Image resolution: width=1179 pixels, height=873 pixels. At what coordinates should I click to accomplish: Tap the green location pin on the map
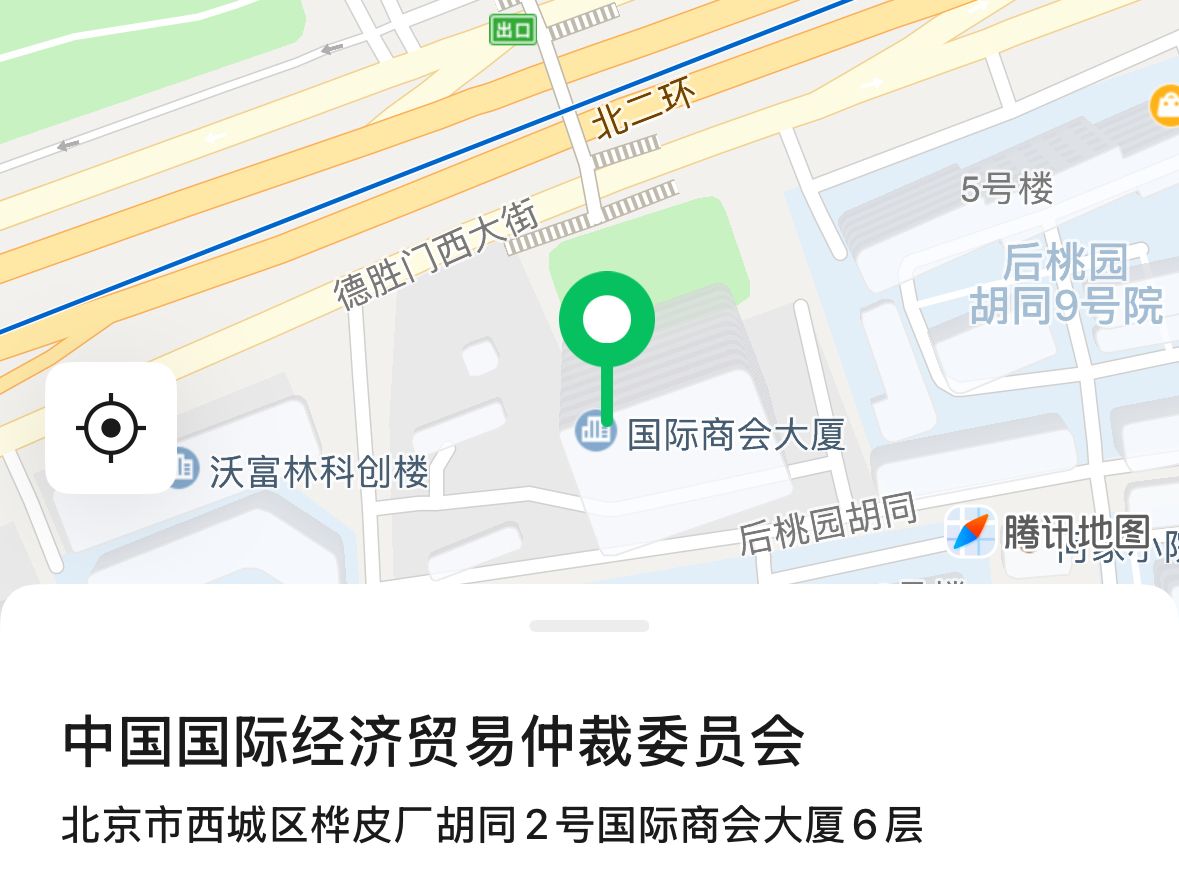coord(606,322)
